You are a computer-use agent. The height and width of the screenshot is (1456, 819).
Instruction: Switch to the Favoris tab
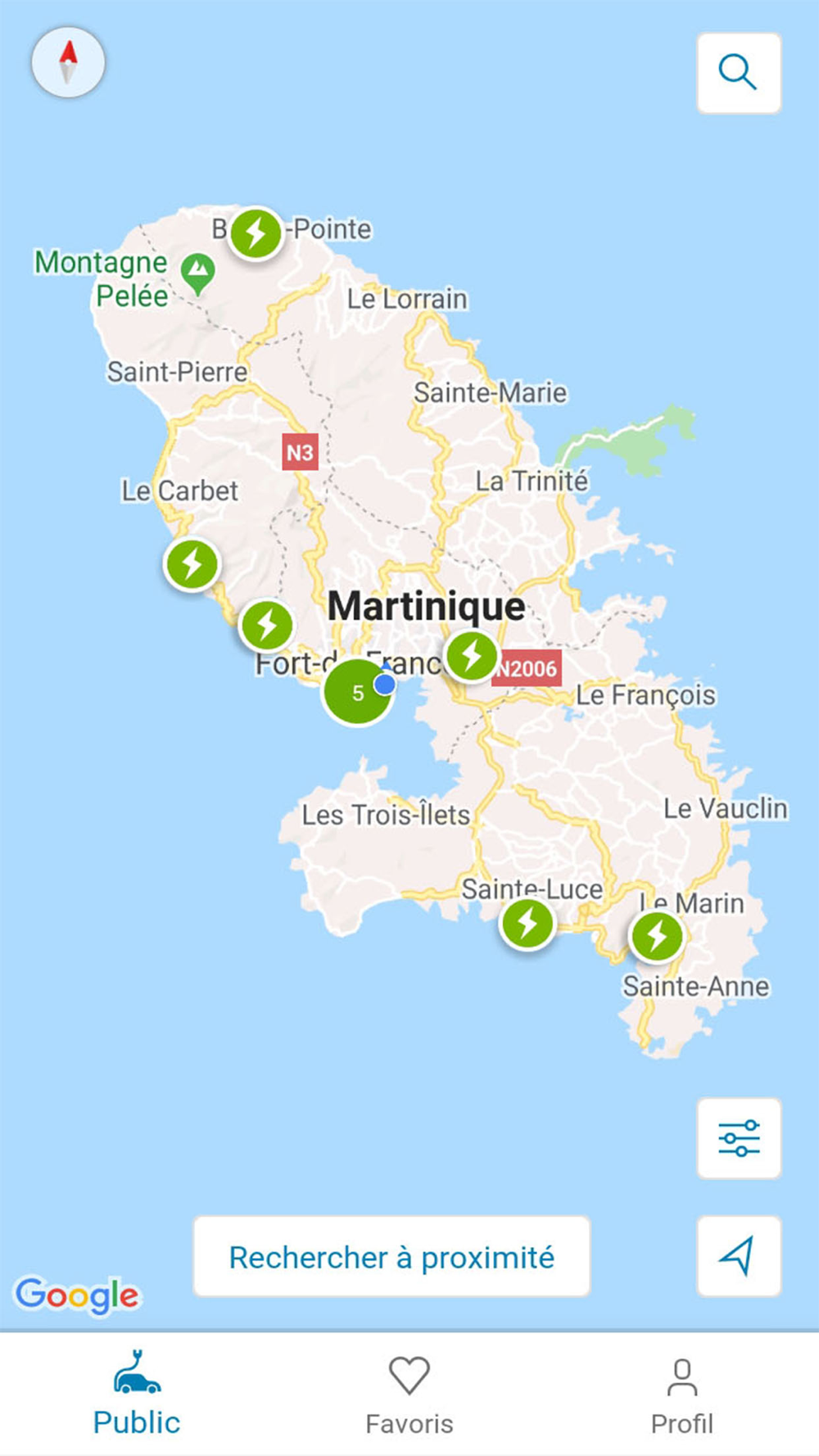coord(409,1395)
